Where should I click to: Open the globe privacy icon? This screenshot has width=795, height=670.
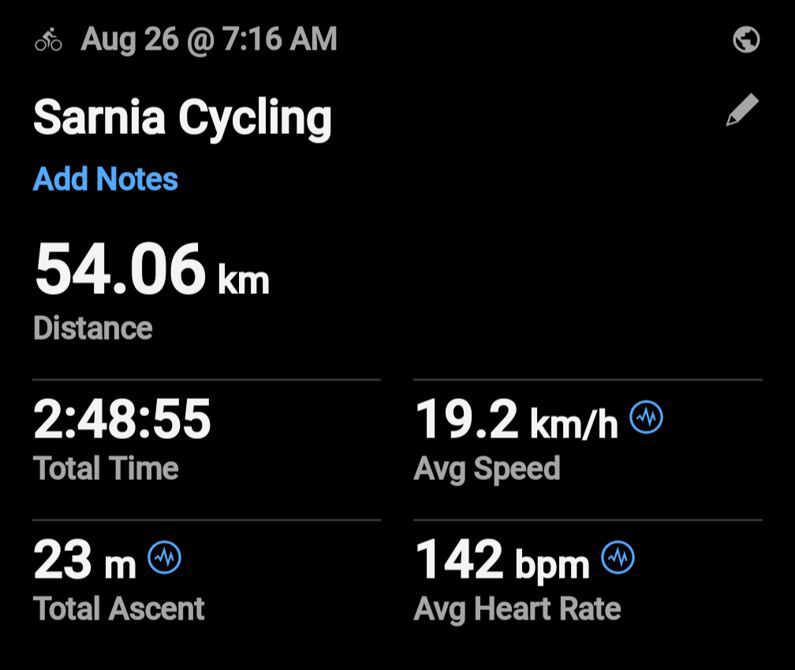point(746,40)
